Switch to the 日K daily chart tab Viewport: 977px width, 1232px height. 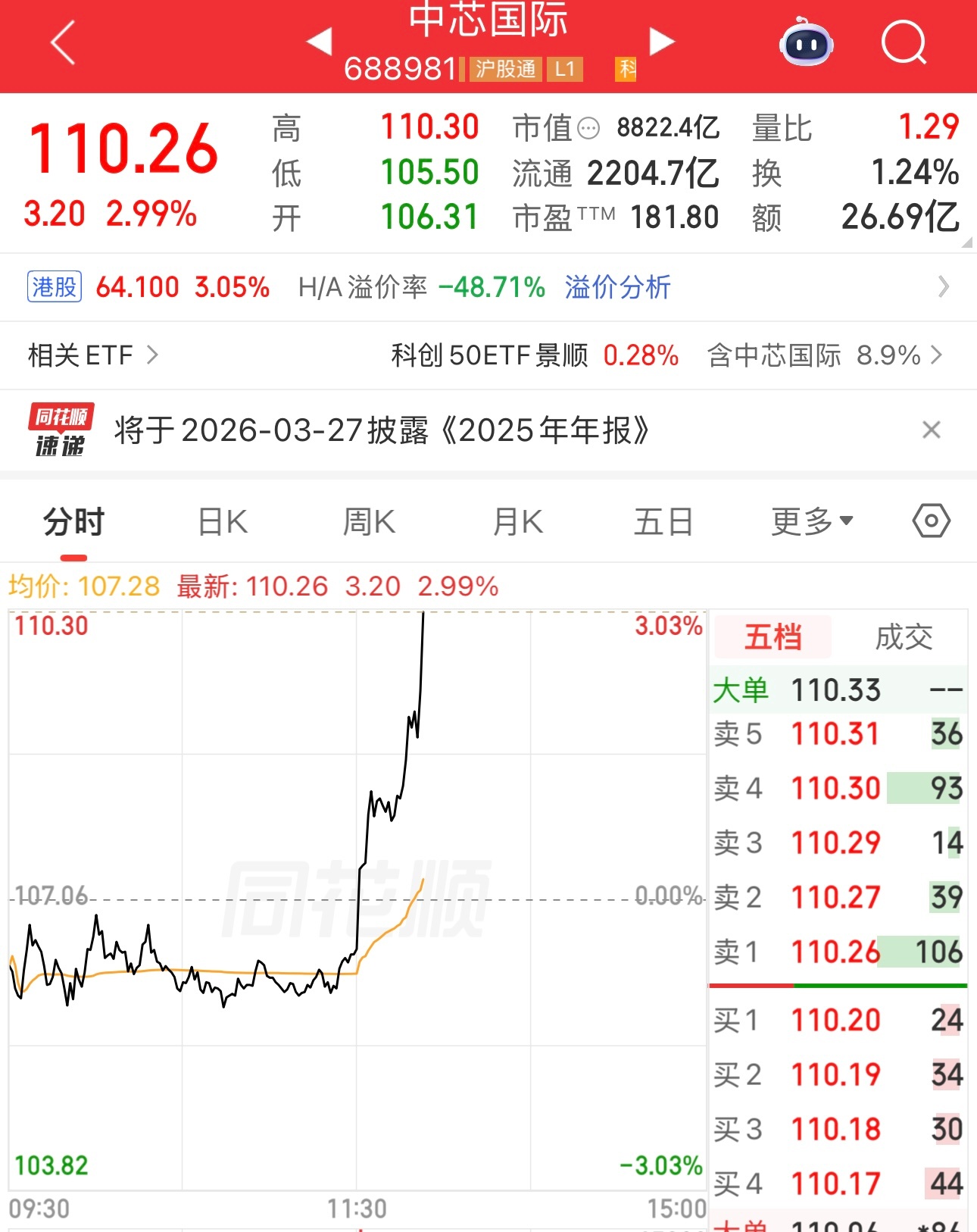coord(221,520)
